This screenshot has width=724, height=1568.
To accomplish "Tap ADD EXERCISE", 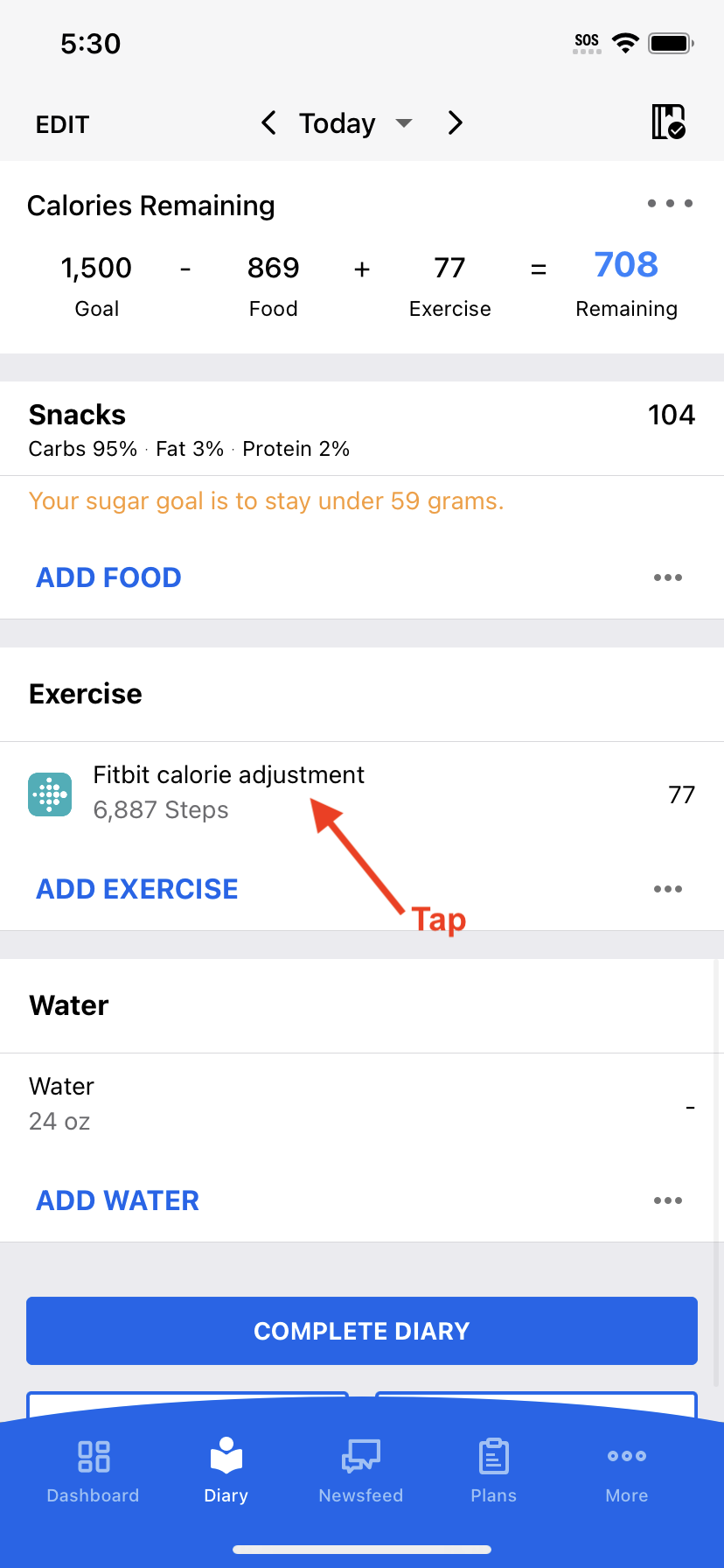I will tap(137, 889).
